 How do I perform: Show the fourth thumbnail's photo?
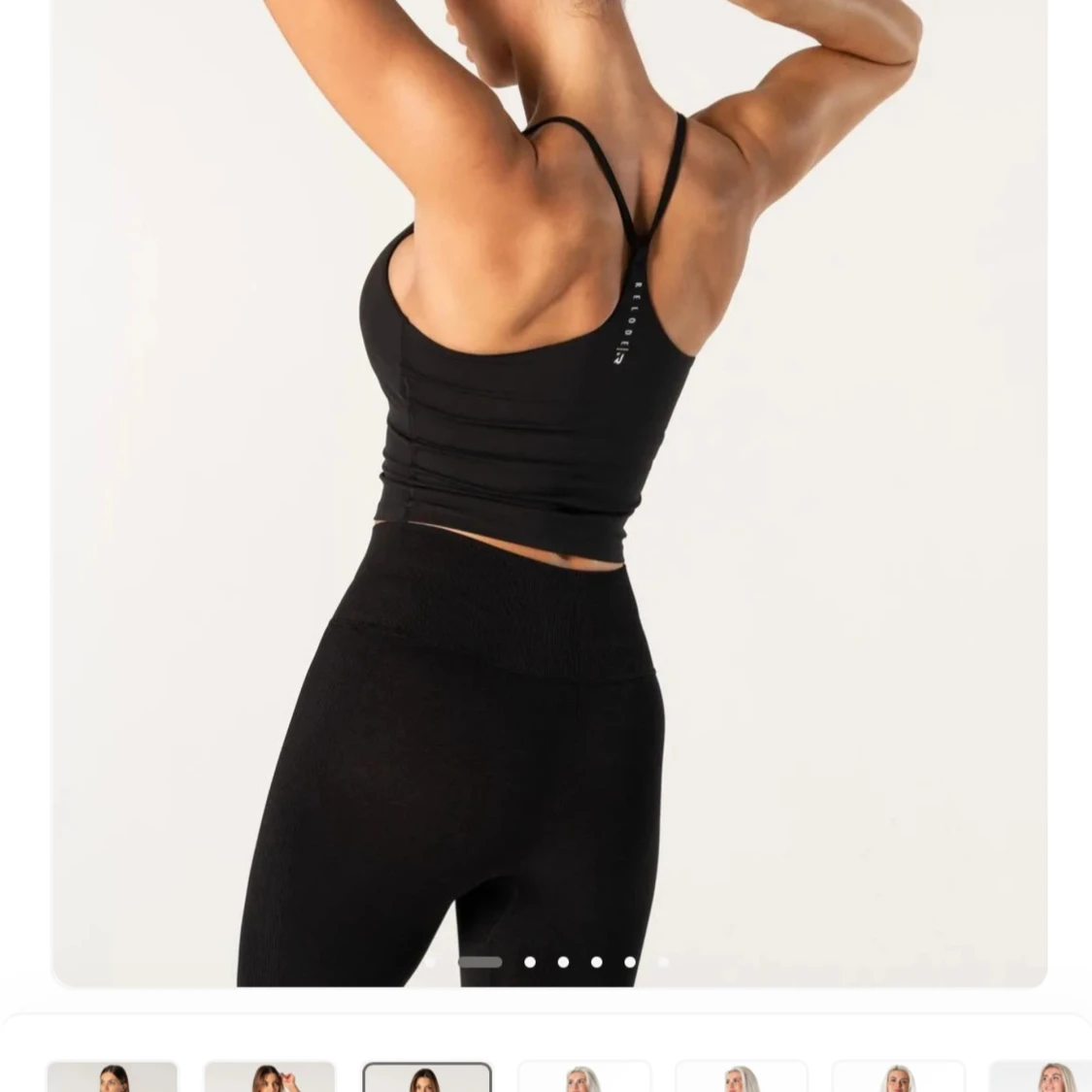click(x=584, y=1076)
